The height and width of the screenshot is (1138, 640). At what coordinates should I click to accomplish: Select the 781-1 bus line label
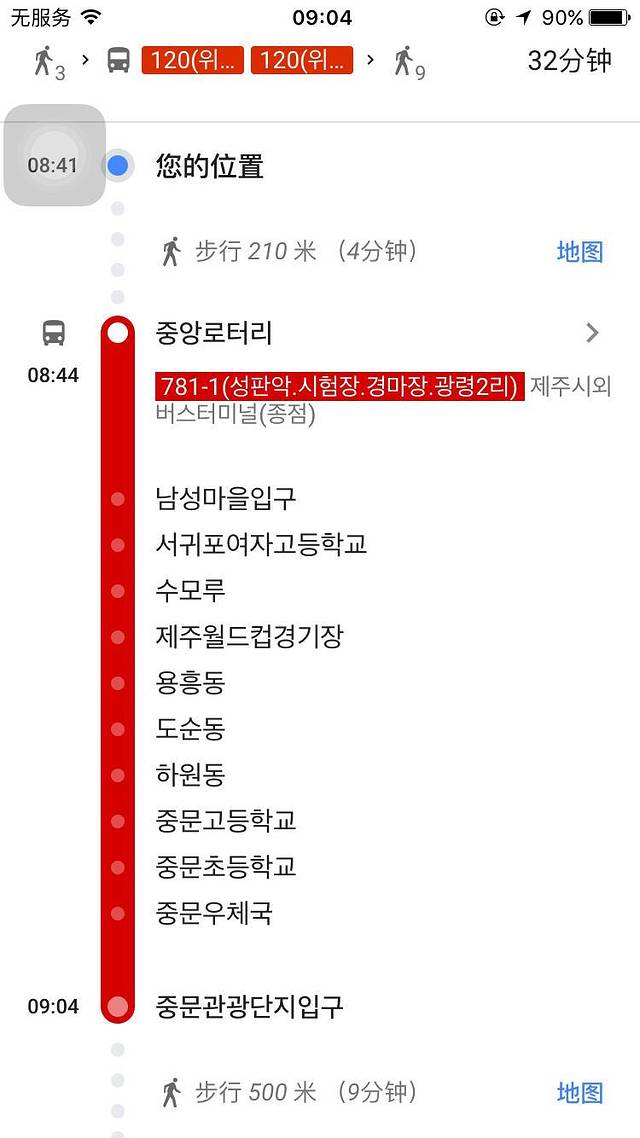(x=340, y=386)
